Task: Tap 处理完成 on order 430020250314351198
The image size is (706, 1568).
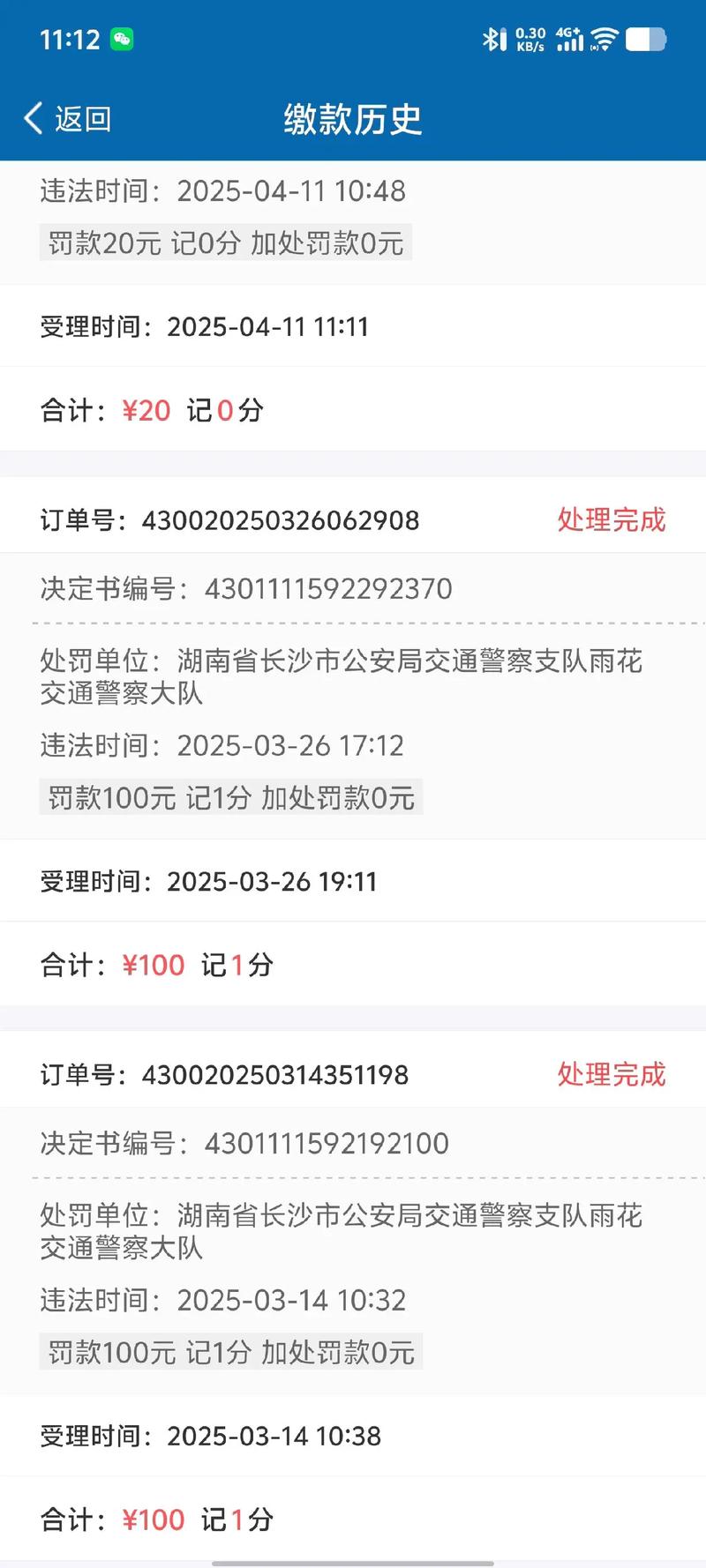Action: (x=612, y=1075)
